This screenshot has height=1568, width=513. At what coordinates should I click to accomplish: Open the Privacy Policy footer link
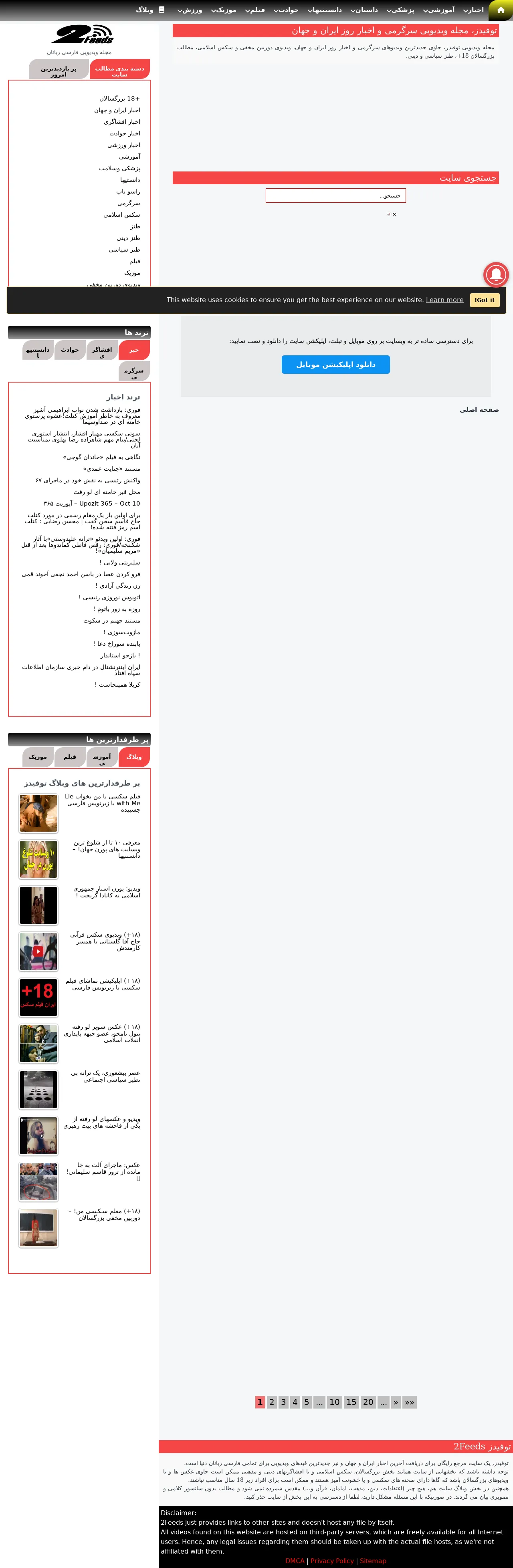coord(332,1556)
